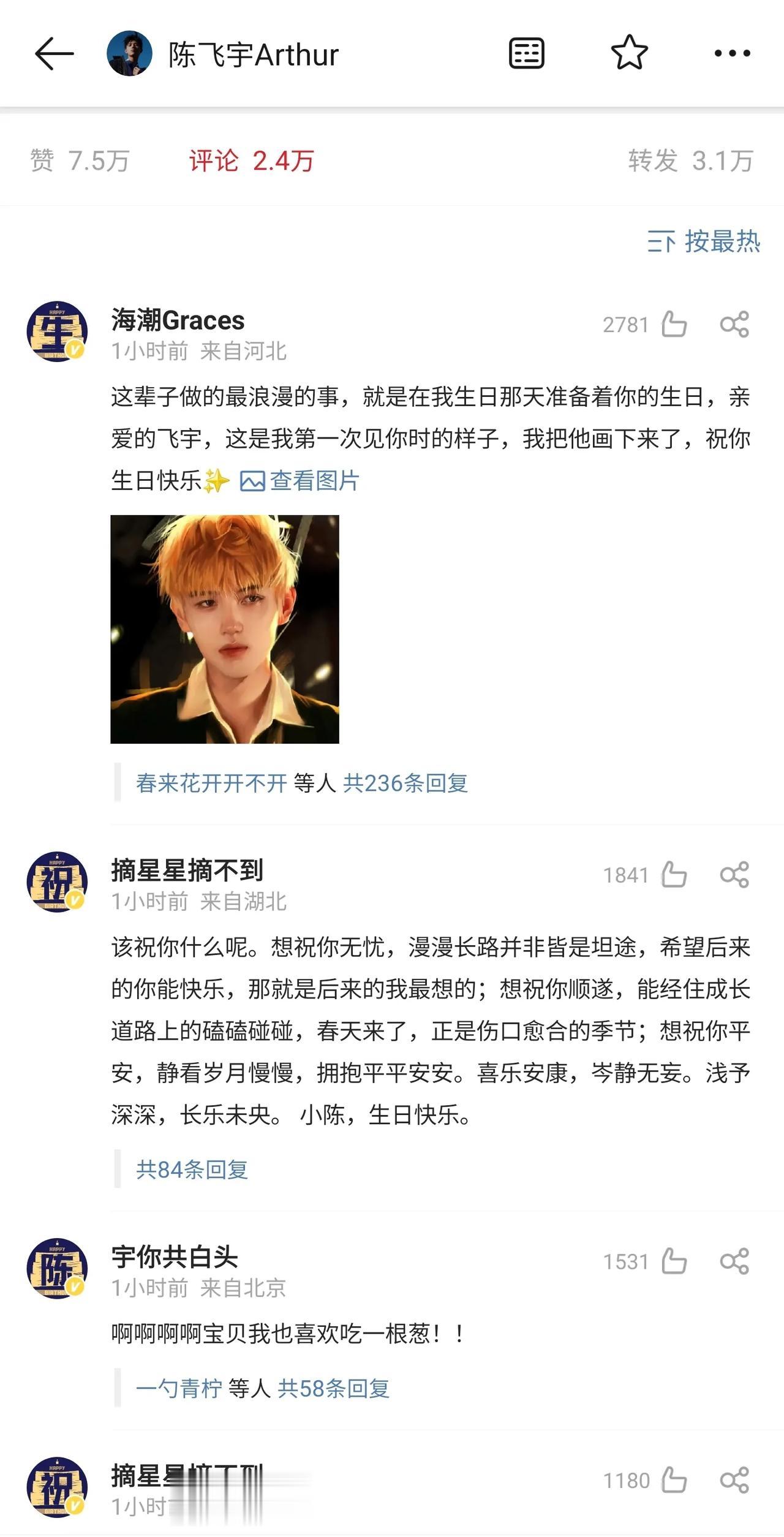This screenshot has width=784, height=1537.
Task: Share 海潮Graces's comment
Action: pos(734,324)
